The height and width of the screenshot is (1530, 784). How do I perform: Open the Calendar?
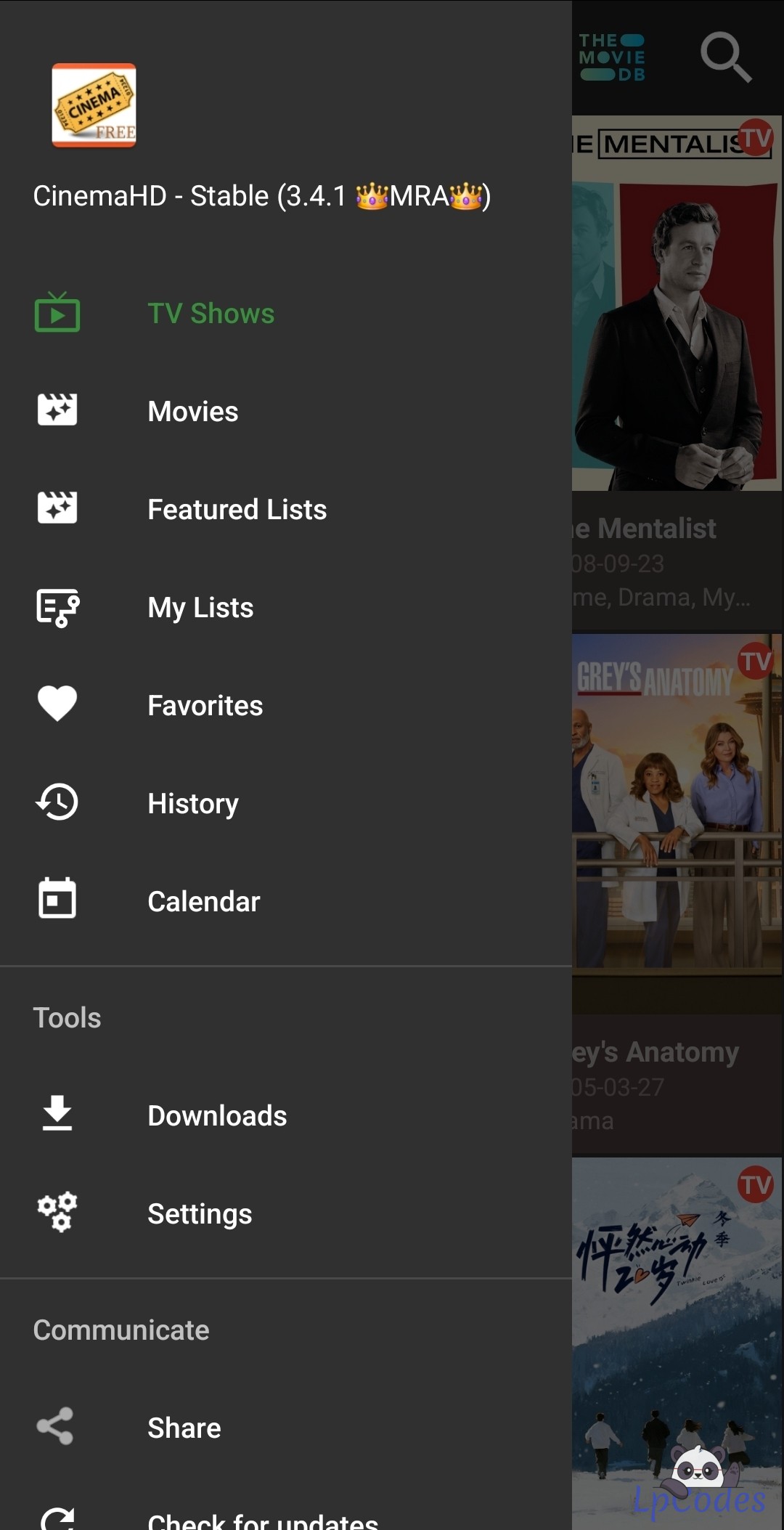(286, 902)
